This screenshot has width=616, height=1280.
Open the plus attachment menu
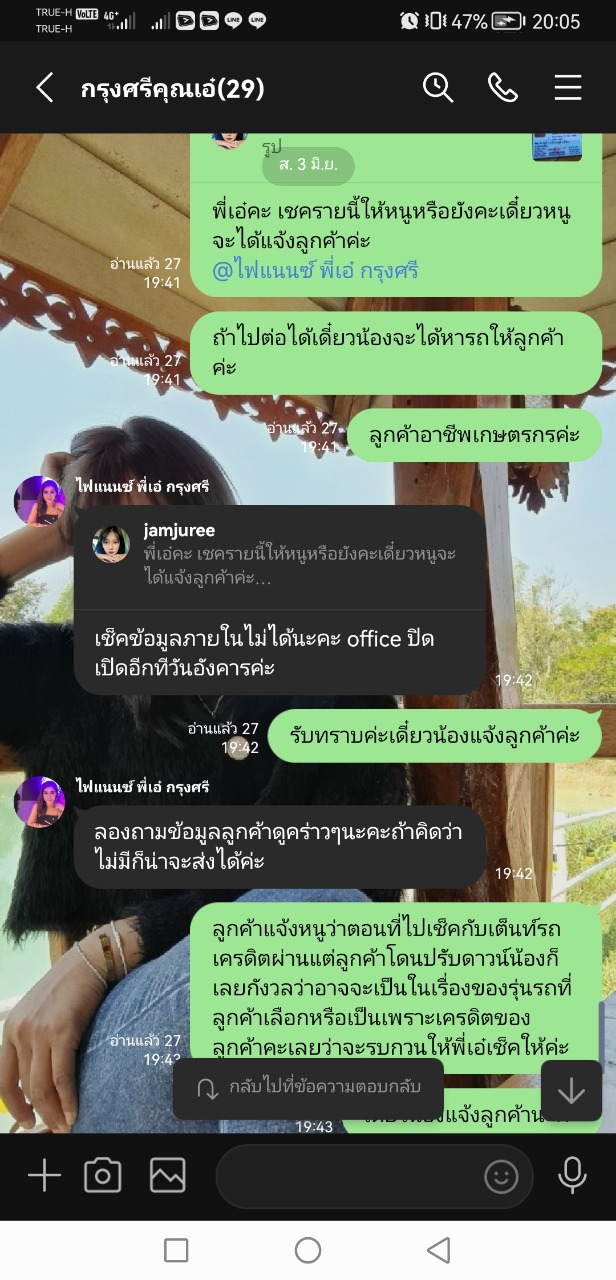pyautogui.click(x=44, y=1176)
